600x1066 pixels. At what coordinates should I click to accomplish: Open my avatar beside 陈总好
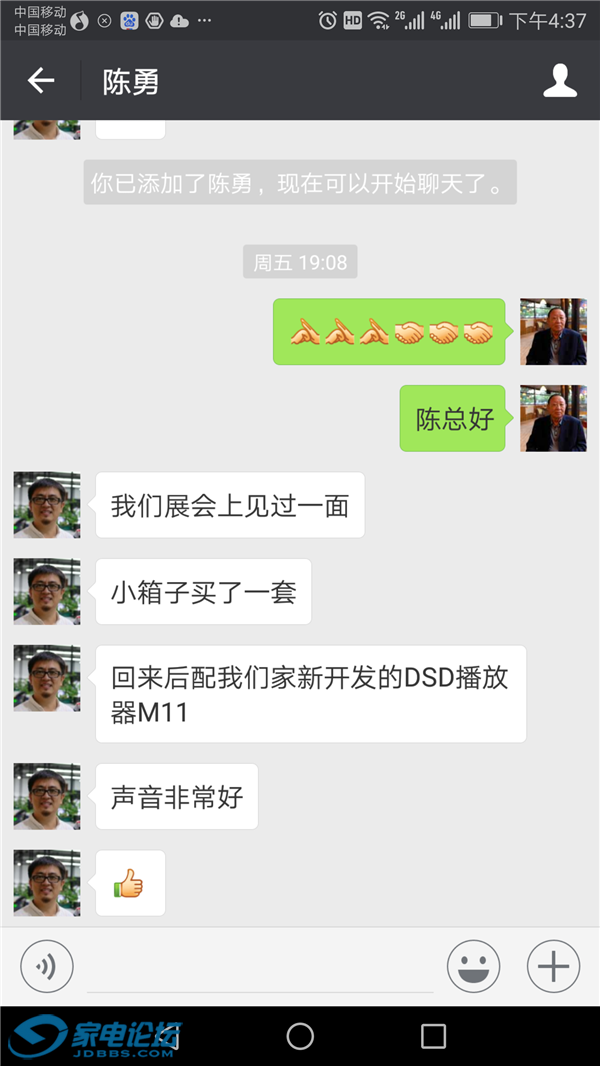(x=553, y=418)
